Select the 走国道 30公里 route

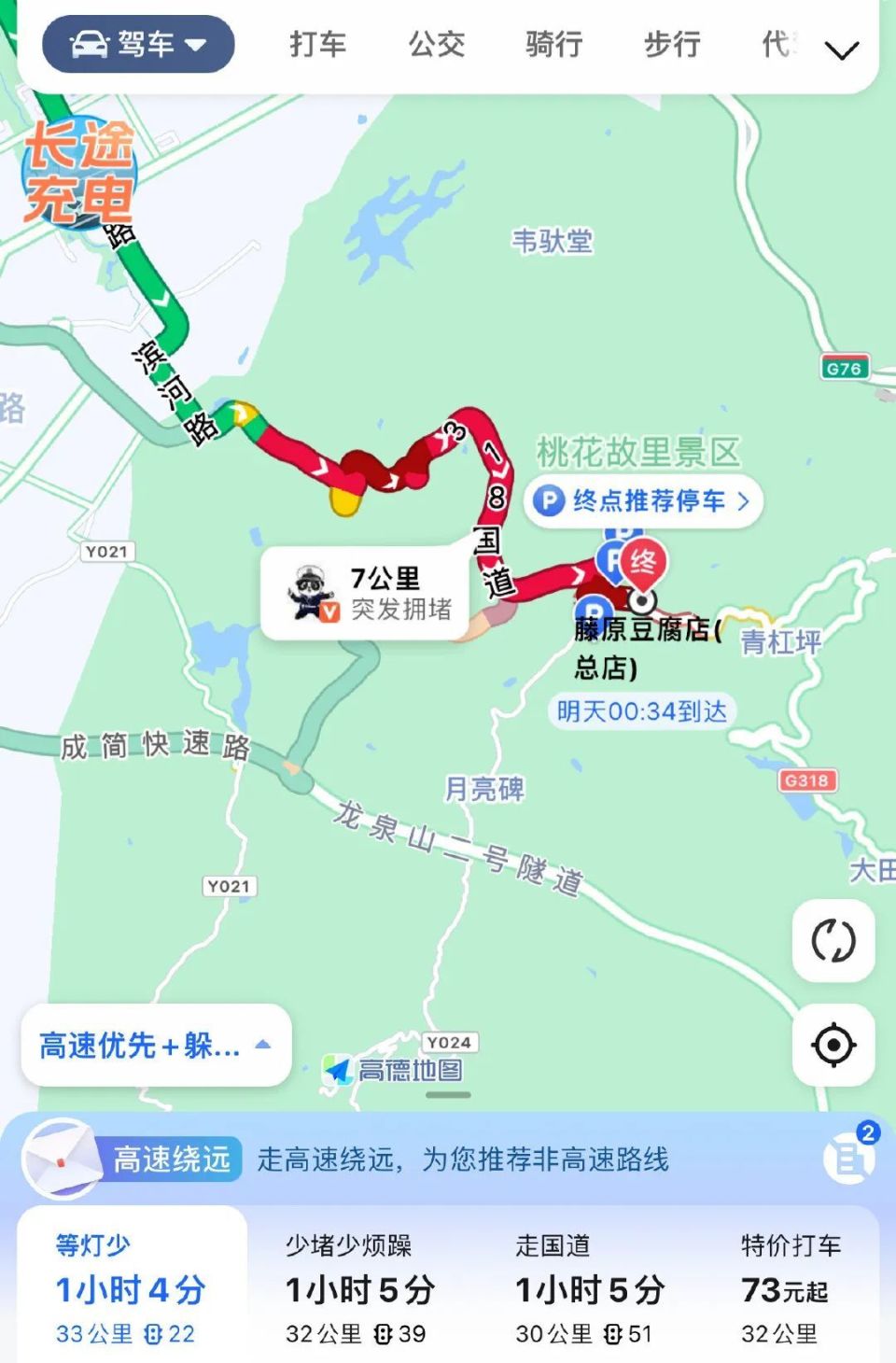pos(590,1288)
